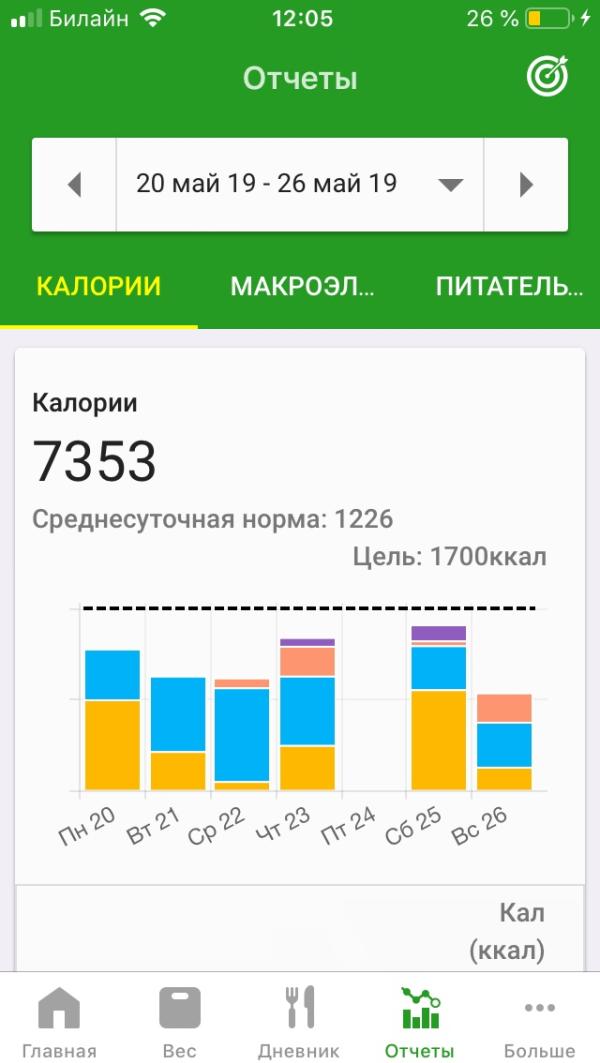This screenshot has height=1063, width=600.
Task: Tap the Отчеты tab in the bottom bar
Action: [x=420, y=1019]
